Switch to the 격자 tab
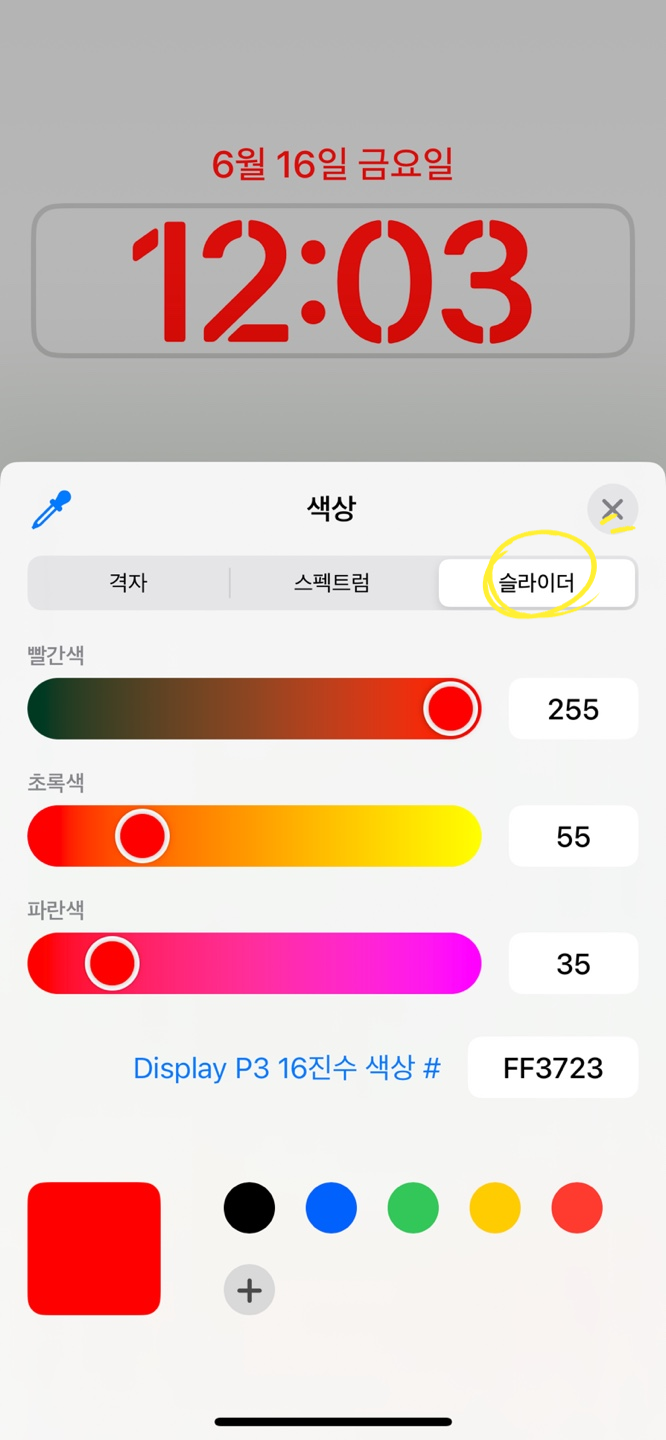Viewport: 666px width, 1440px height. point(129,583)
